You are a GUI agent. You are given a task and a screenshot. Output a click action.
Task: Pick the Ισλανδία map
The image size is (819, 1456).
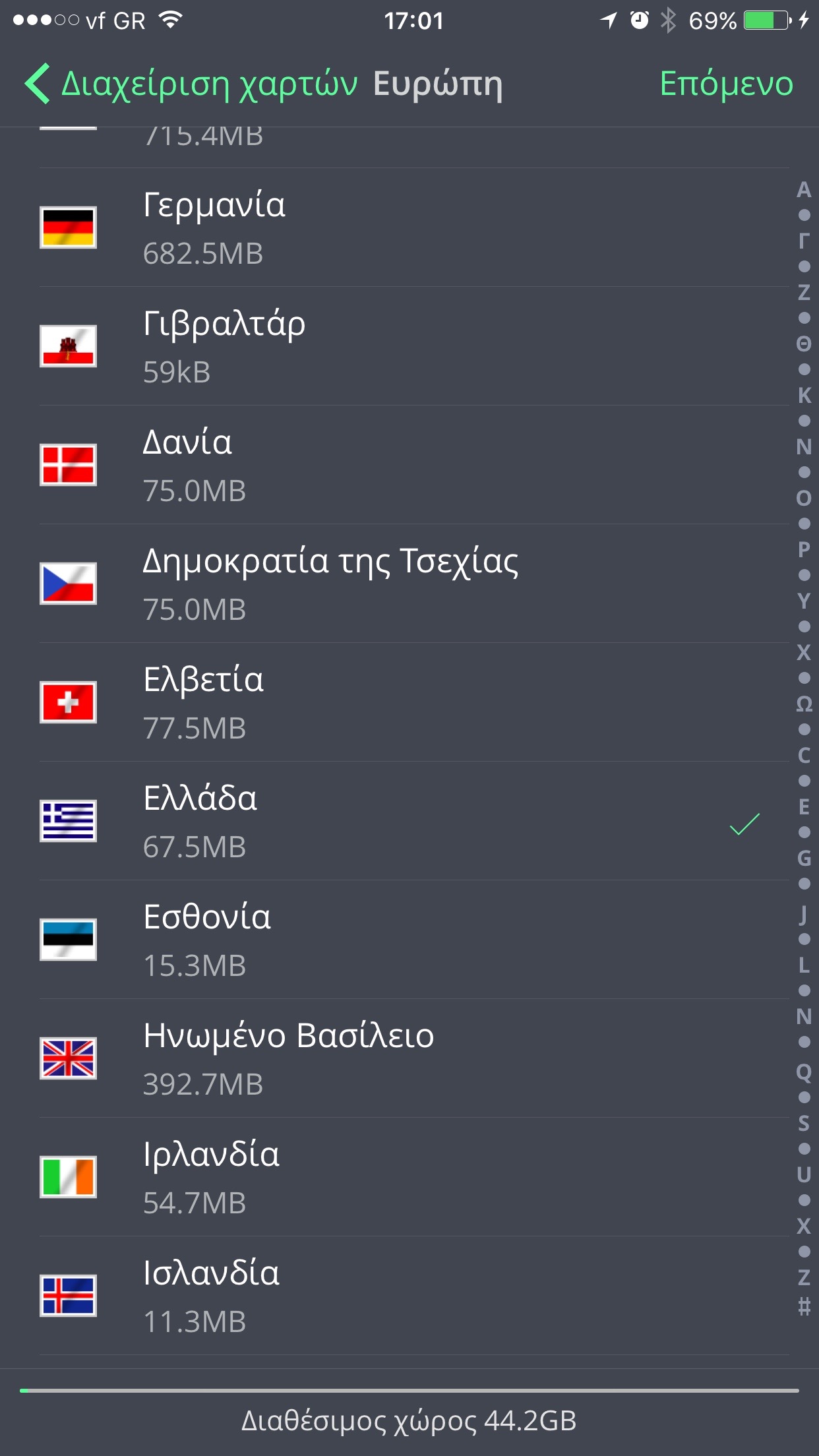click(x=414, y=1296)
